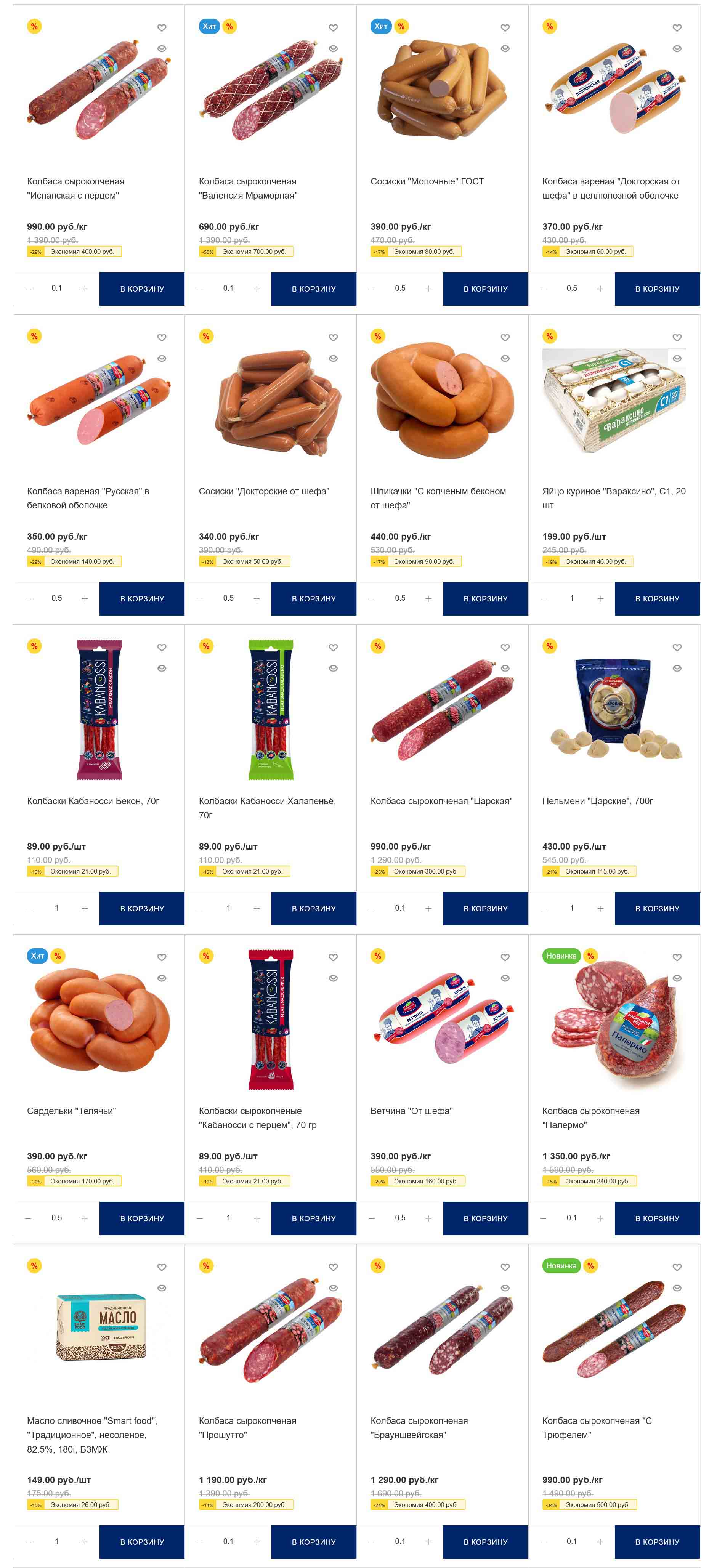The image size is (709, 1568).
Task: Quick view Колбаса "Валенсия Мраморная"
Action: click(x=333, y=49)
